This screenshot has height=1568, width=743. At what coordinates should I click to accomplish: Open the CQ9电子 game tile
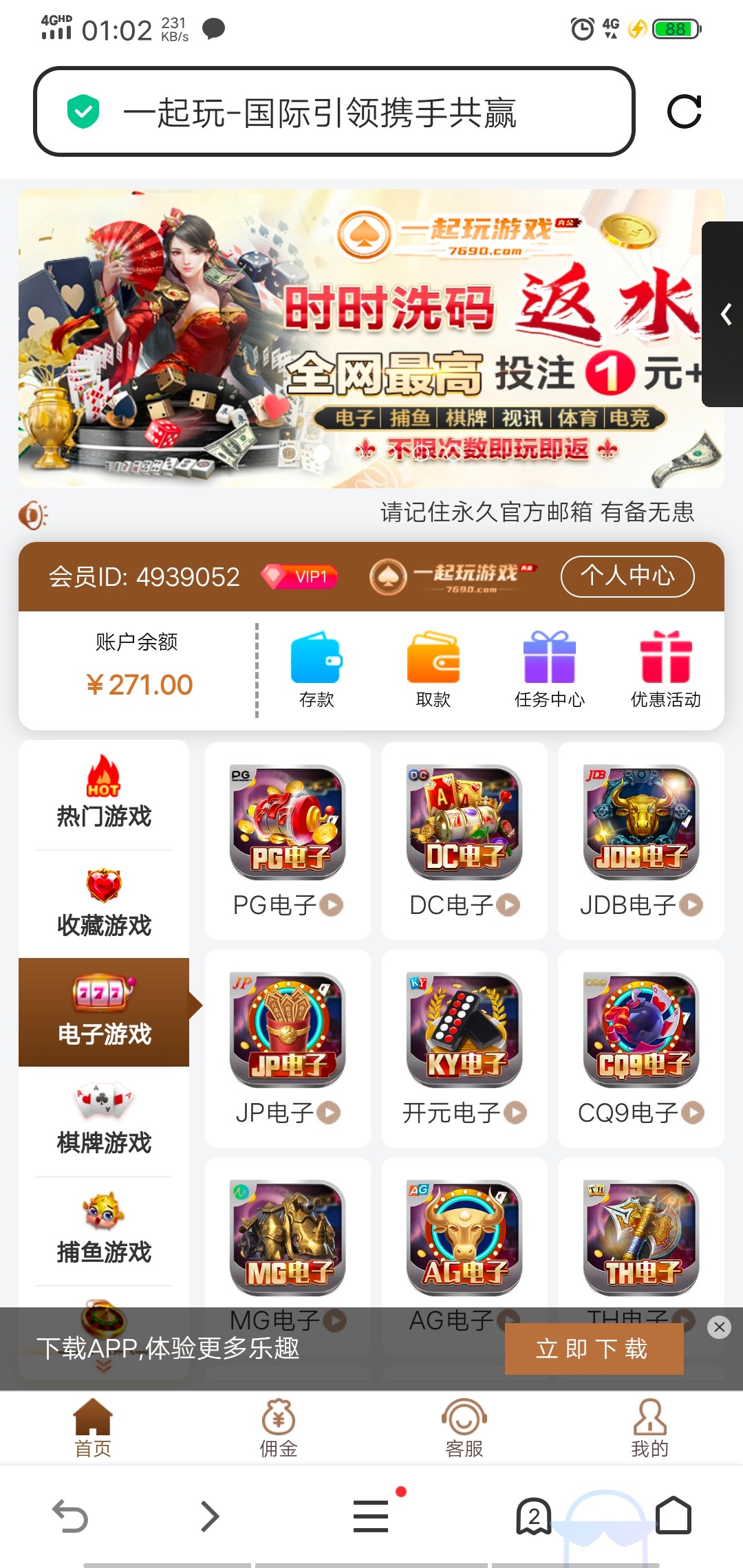pyautogui.click(x=641, y=1048)
